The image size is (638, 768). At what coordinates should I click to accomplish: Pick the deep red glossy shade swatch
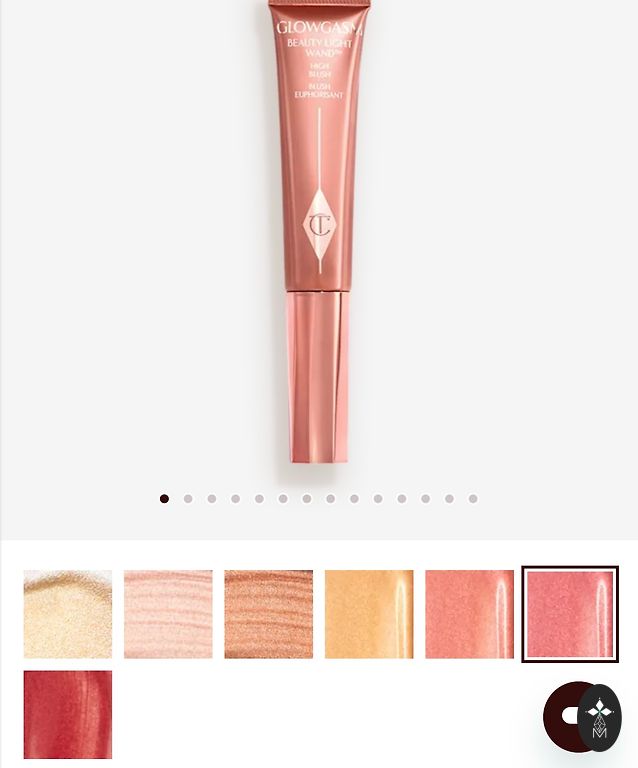(x=68, y=714)
